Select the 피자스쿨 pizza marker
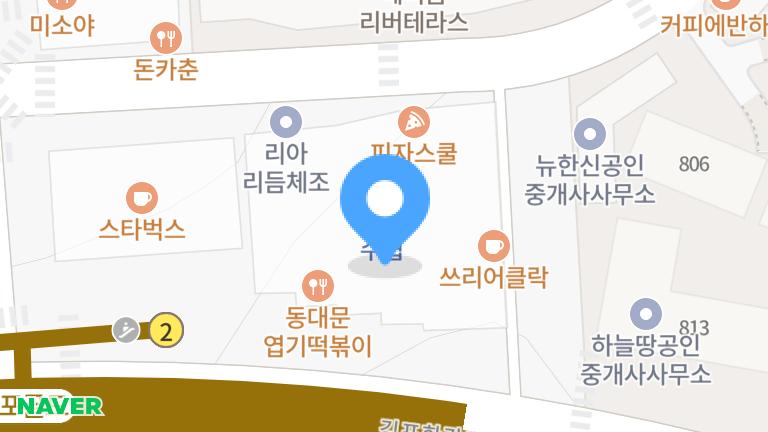Viewport: 768px width, 432px height. pos(414,122)
